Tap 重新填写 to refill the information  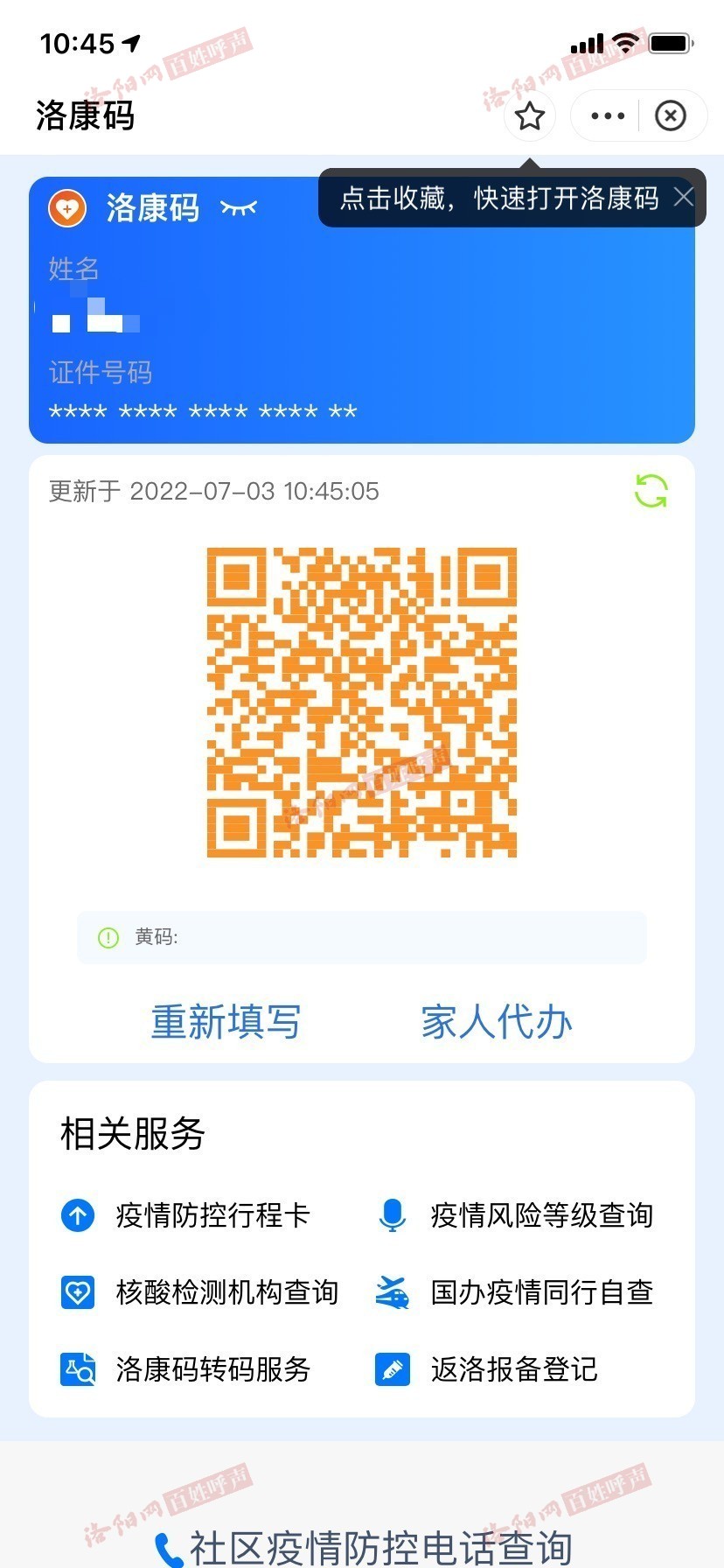click(x=226, y=1021)
